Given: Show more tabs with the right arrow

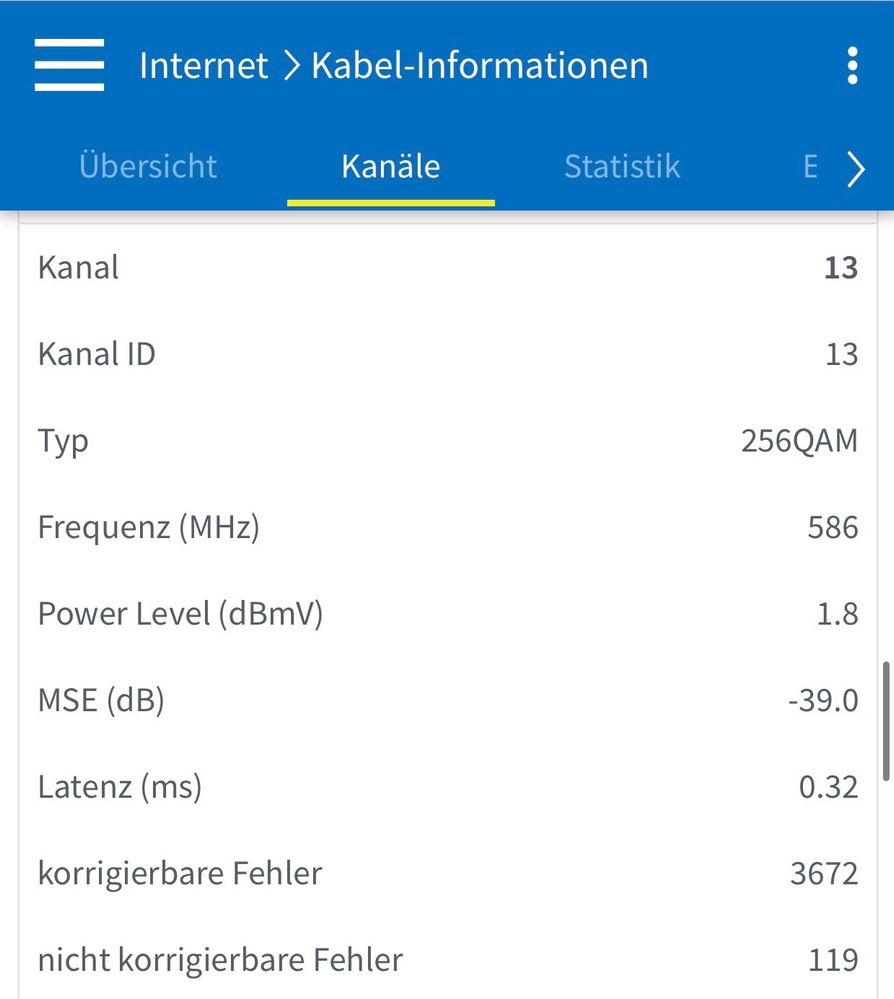Looking at the screenshot, I should [x=856, y=170].
